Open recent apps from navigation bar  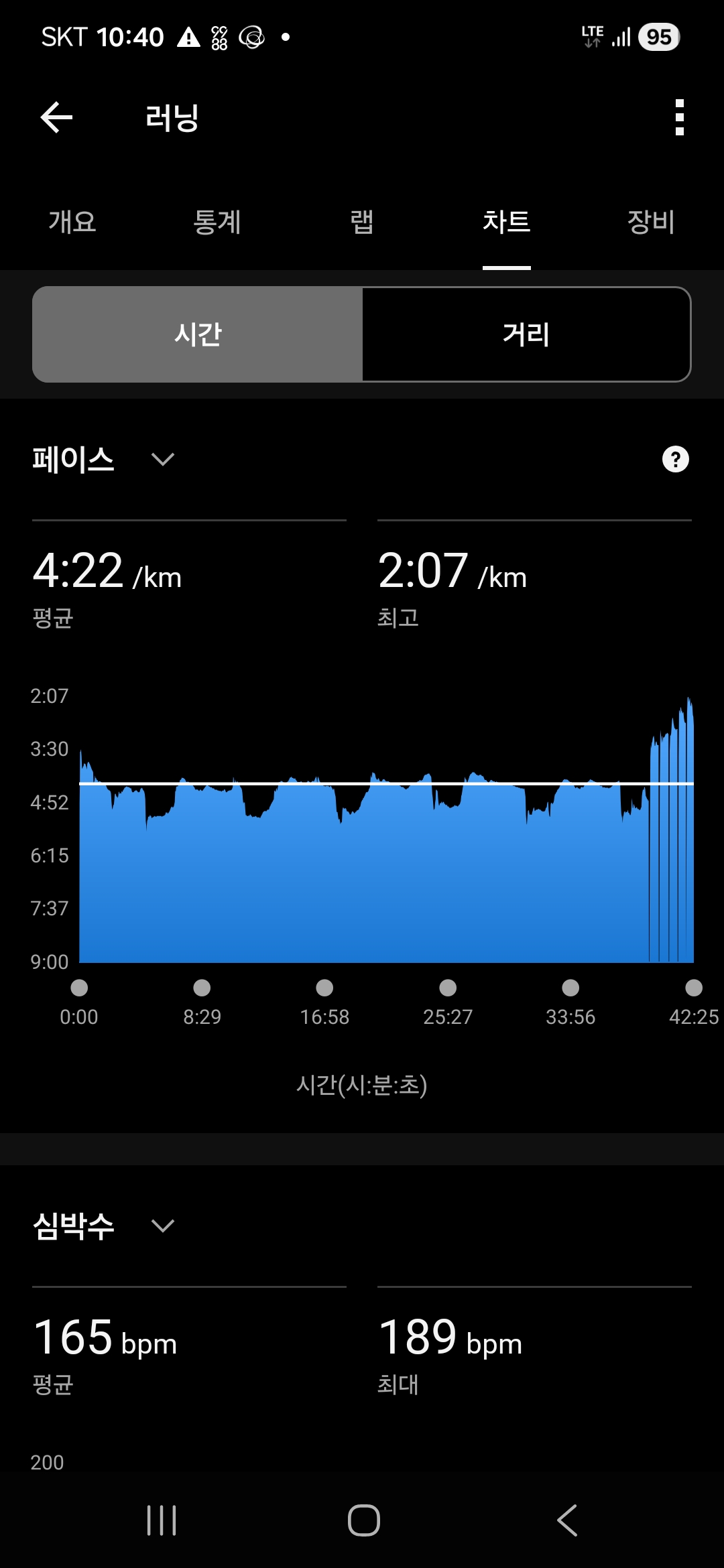point(162,1520)
